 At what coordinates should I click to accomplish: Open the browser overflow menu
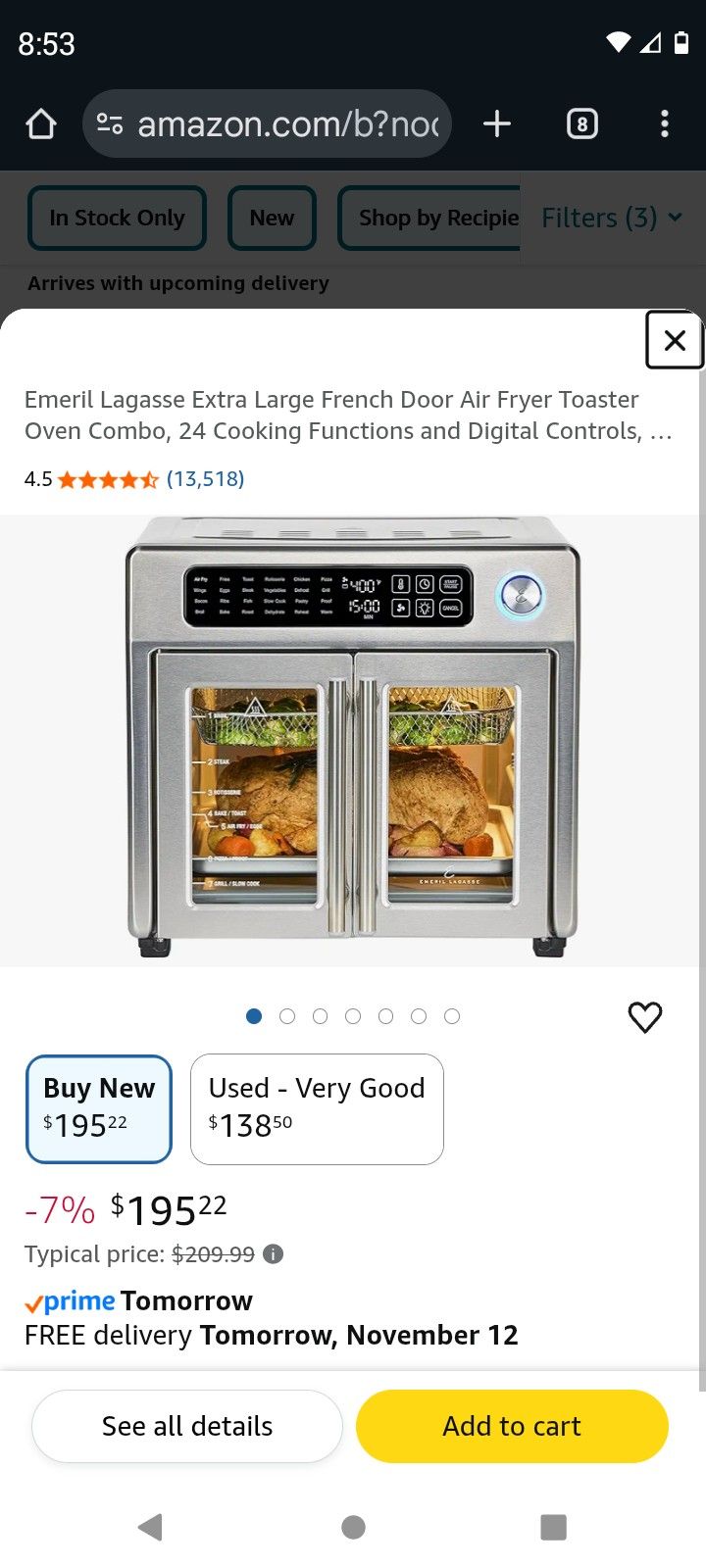pyautogui.click(x=665, y=124)
